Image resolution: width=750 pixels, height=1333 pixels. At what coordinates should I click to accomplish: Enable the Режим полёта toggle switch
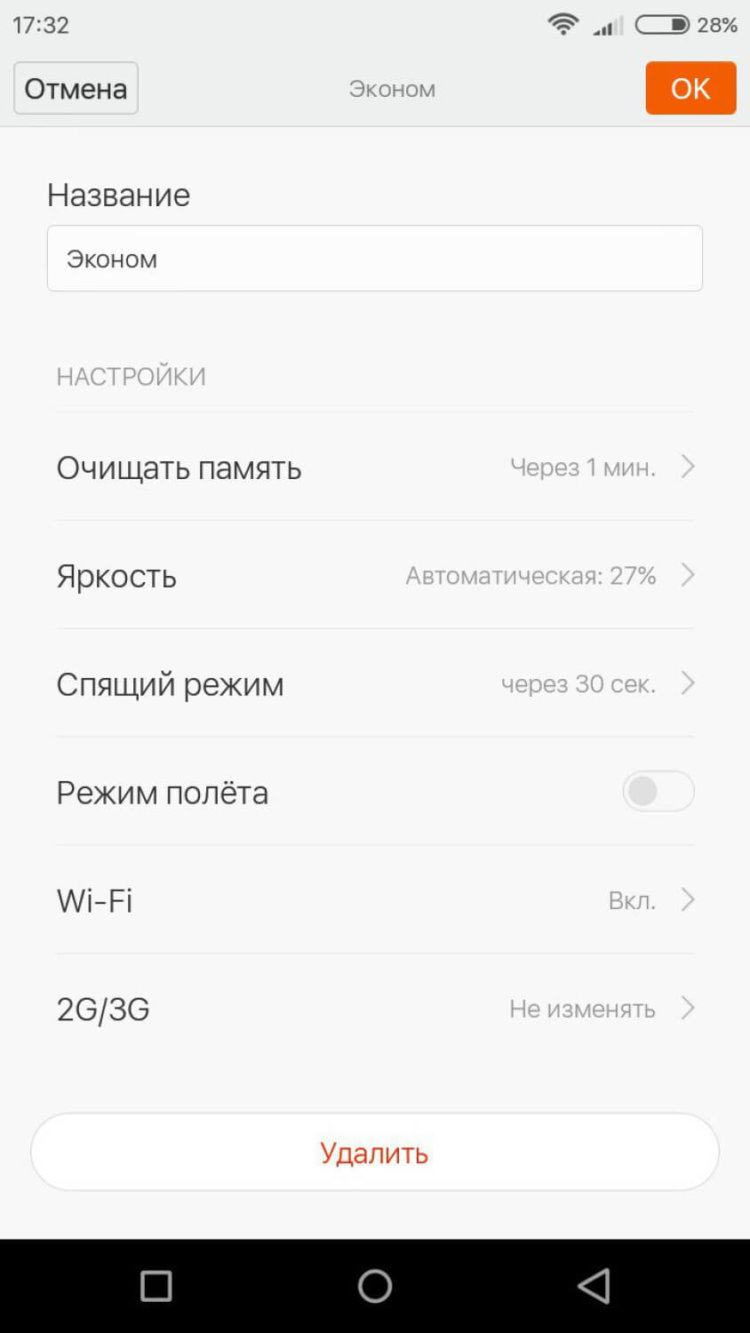point(657,791)
